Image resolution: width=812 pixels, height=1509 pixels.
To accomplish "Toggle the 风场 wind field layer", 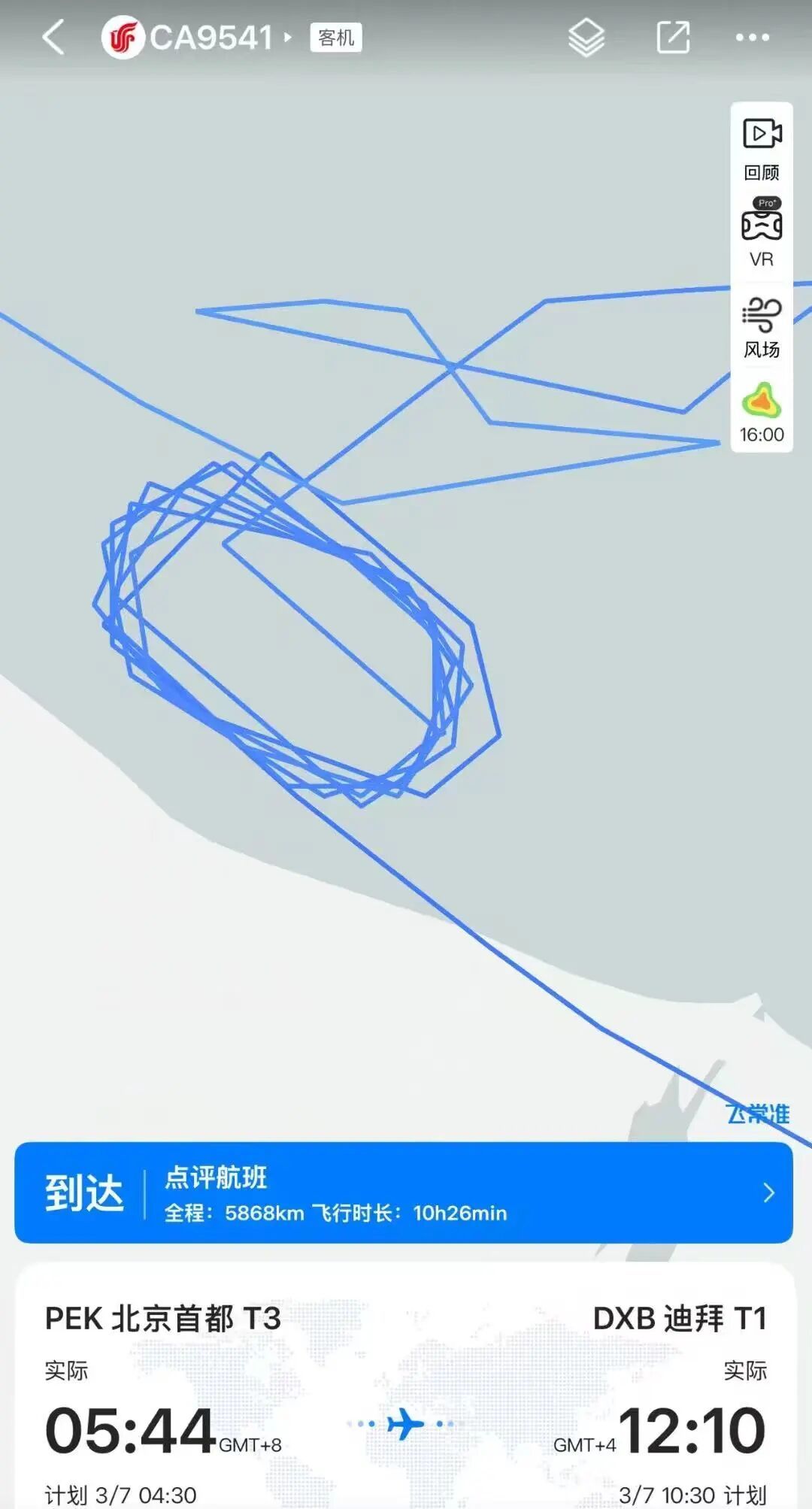I will (762, 328).
